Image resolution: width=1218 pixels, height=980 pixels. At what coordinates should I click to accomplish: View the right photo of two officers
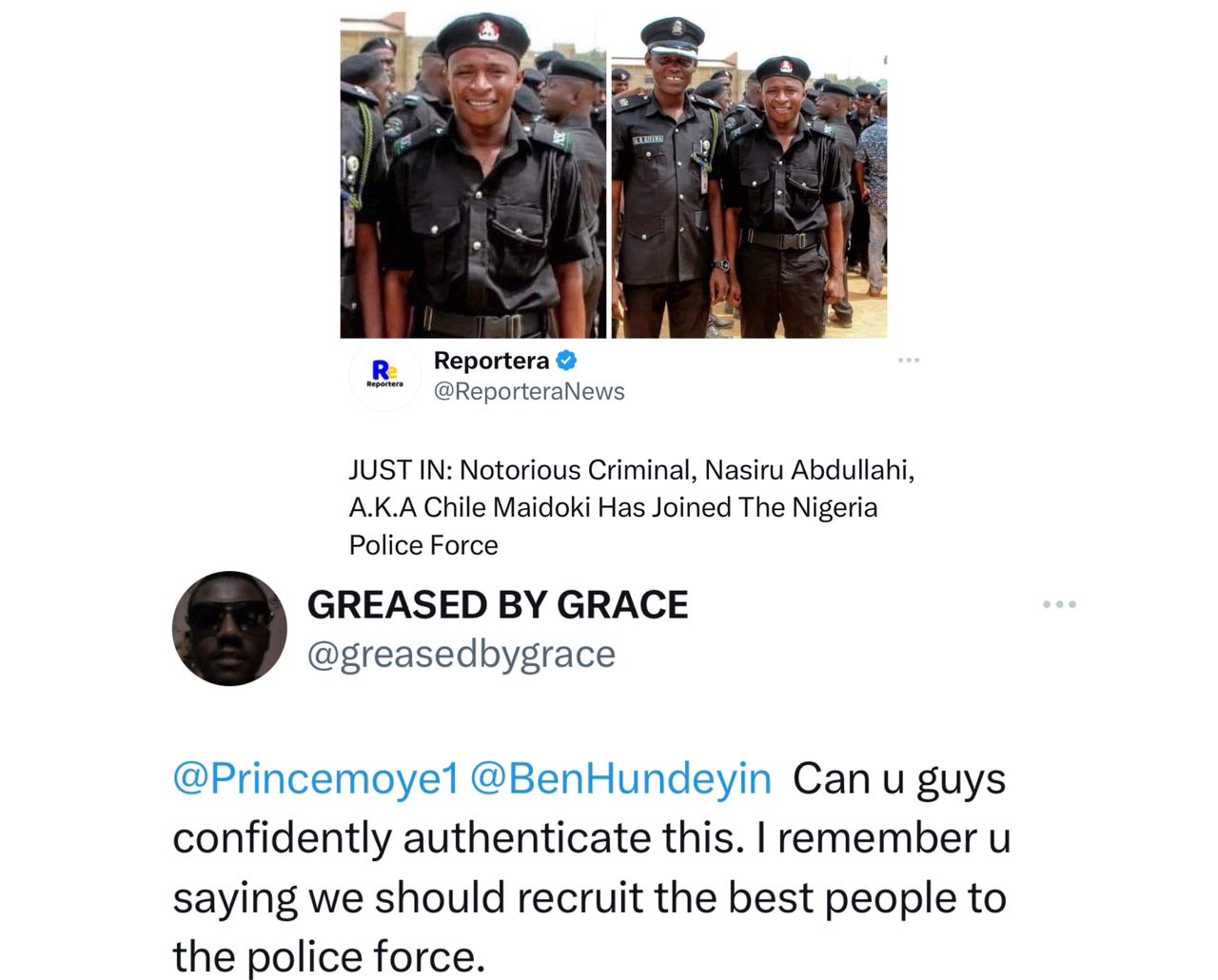coord(749,176)
